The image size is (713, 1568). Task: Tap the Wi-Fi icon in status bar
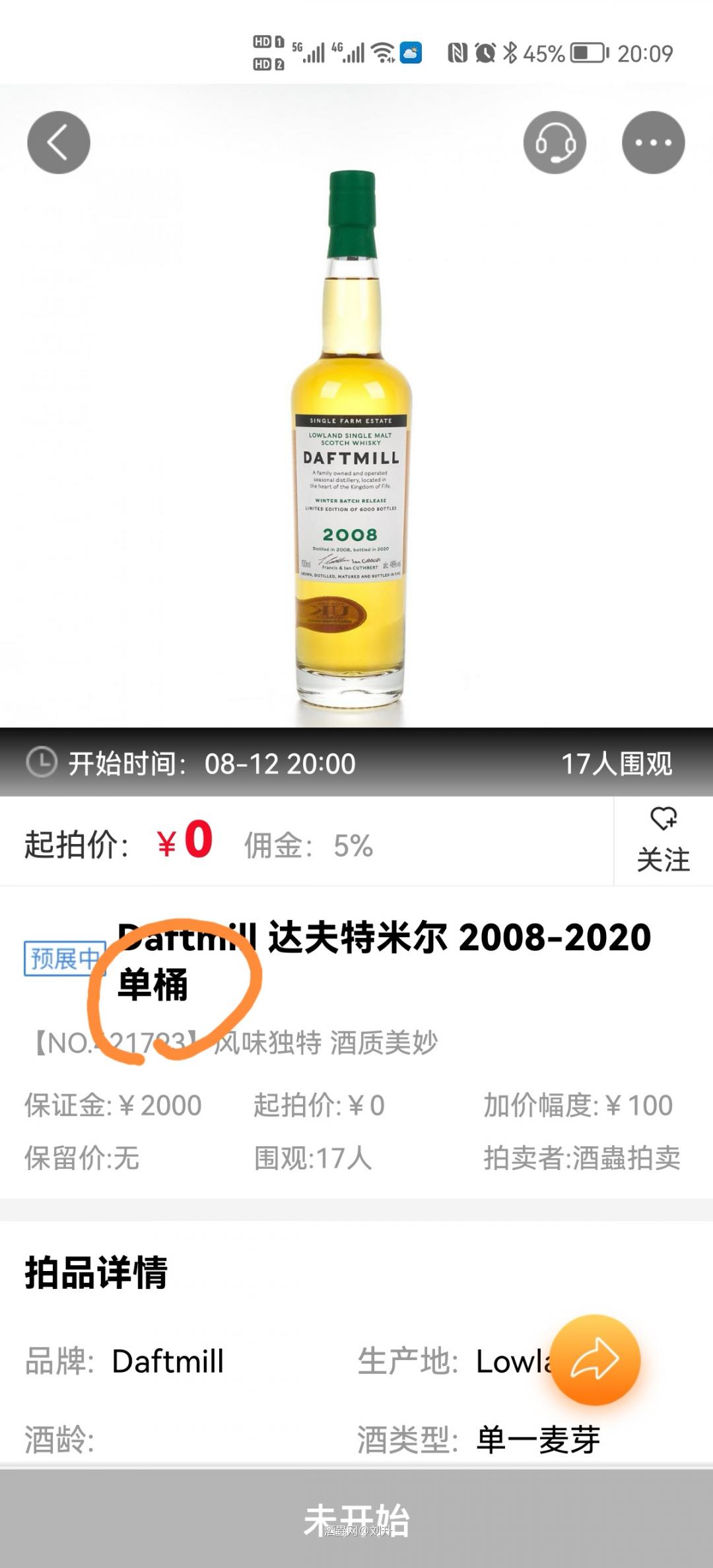point(382,53)
